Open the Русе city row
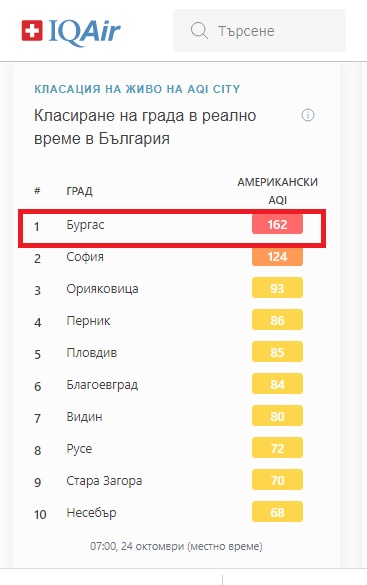This screenshot has width=367, height=585. [172, 449]
